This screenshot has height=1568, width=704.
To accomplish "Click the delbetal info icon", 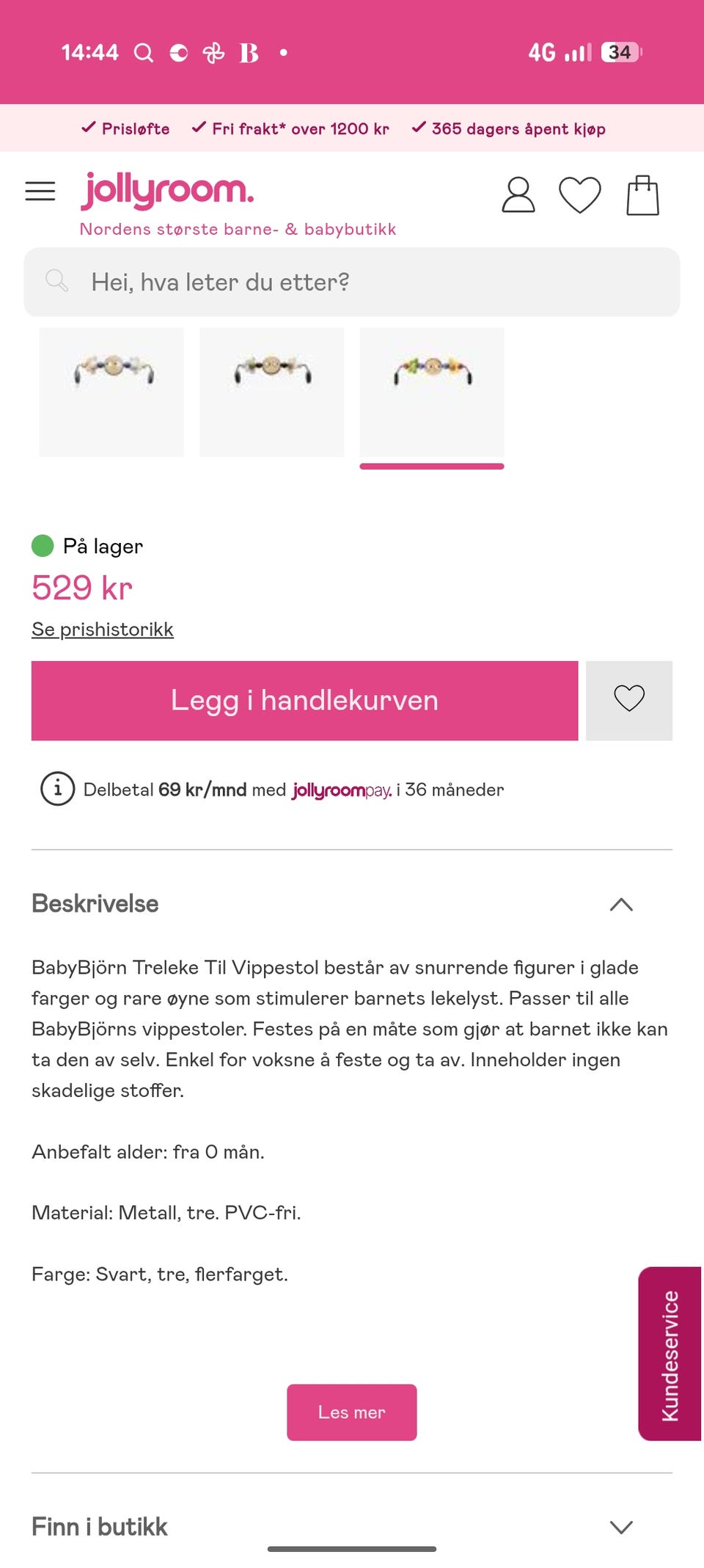I will [x=57, y=790].
